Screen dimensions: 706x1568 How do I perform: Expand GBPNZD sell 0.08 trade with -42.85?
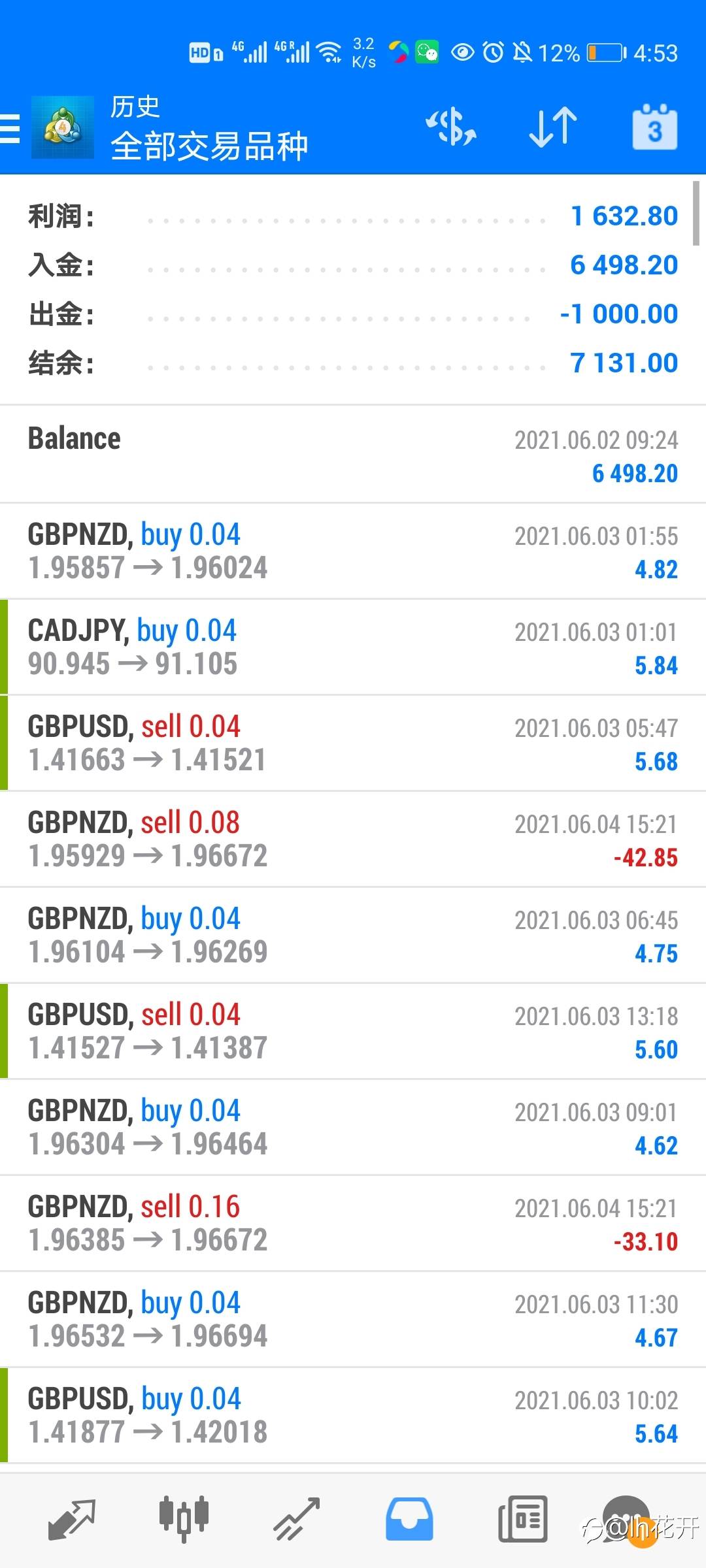[x=353, y=839]
